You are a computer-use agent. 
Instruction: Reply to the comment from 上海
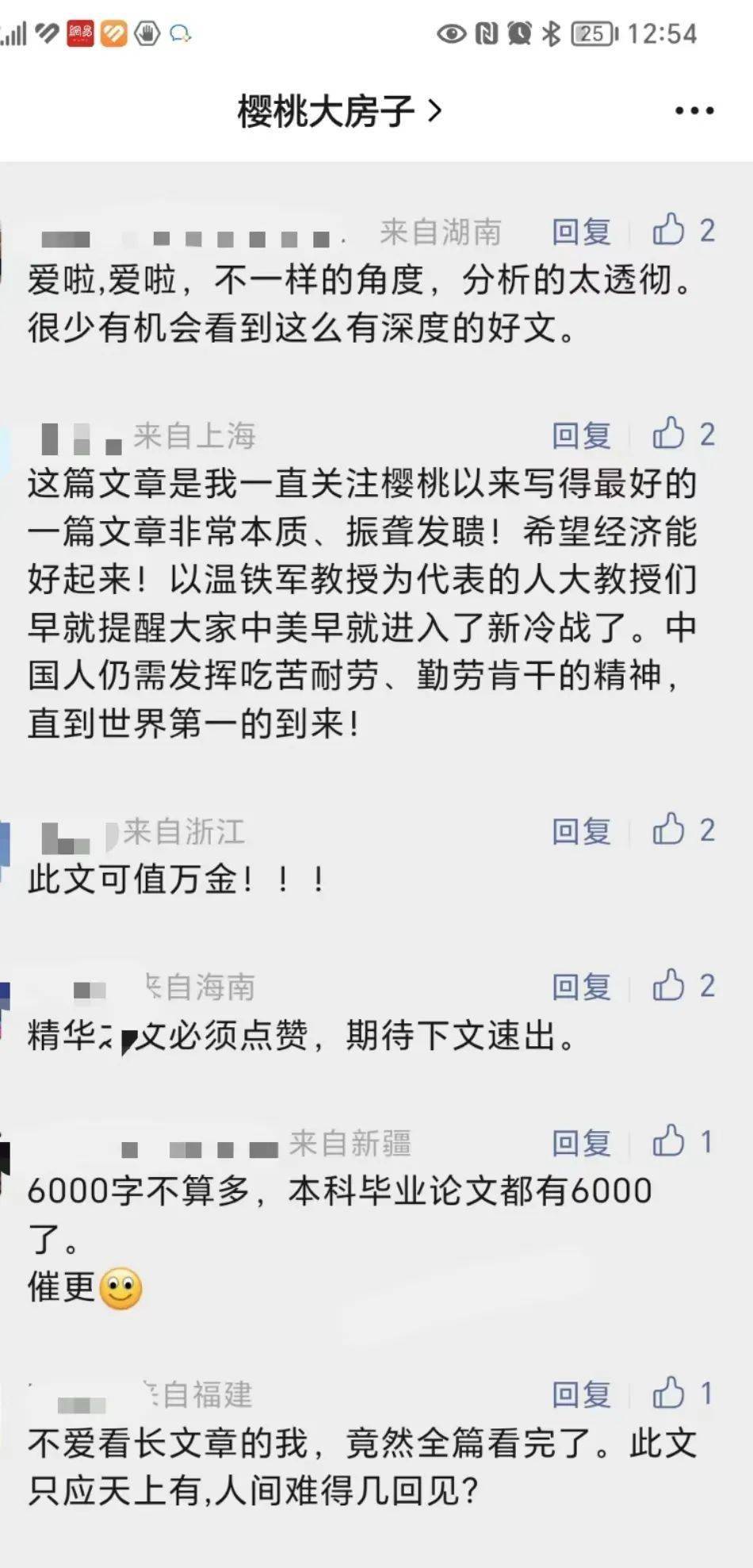581,435
